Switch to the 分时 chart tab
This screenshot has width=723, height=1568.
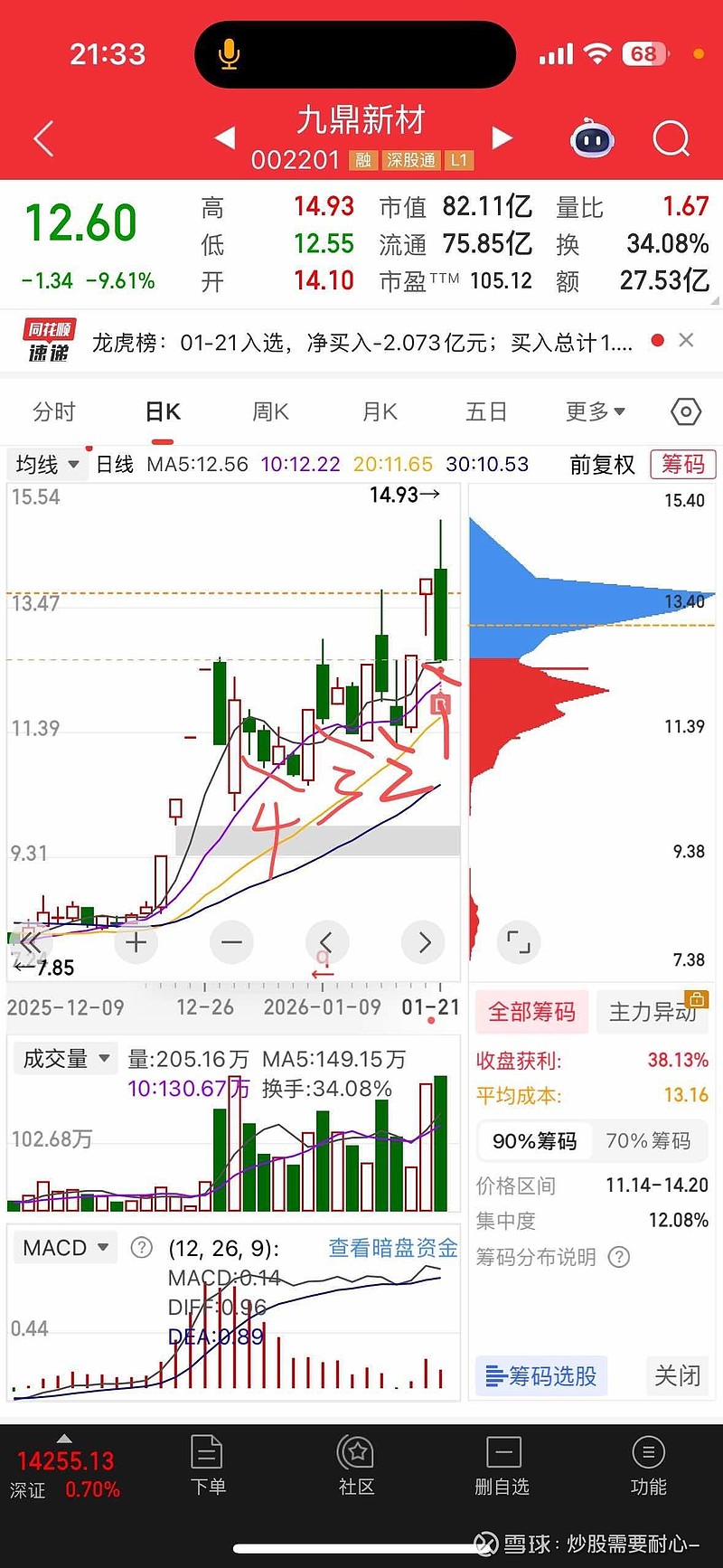[x=54, y=412]
